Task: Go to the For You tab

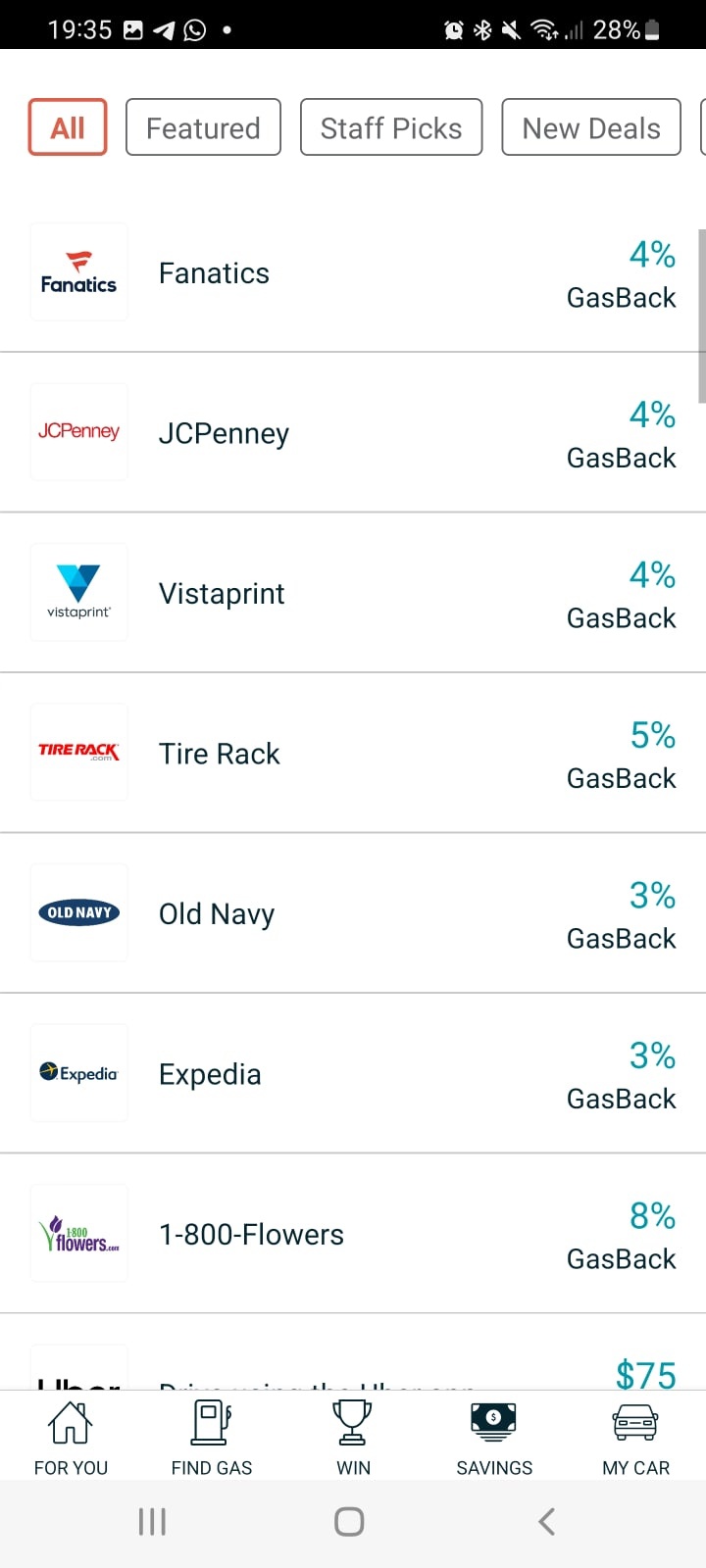Action: (x=71, y=1436)
